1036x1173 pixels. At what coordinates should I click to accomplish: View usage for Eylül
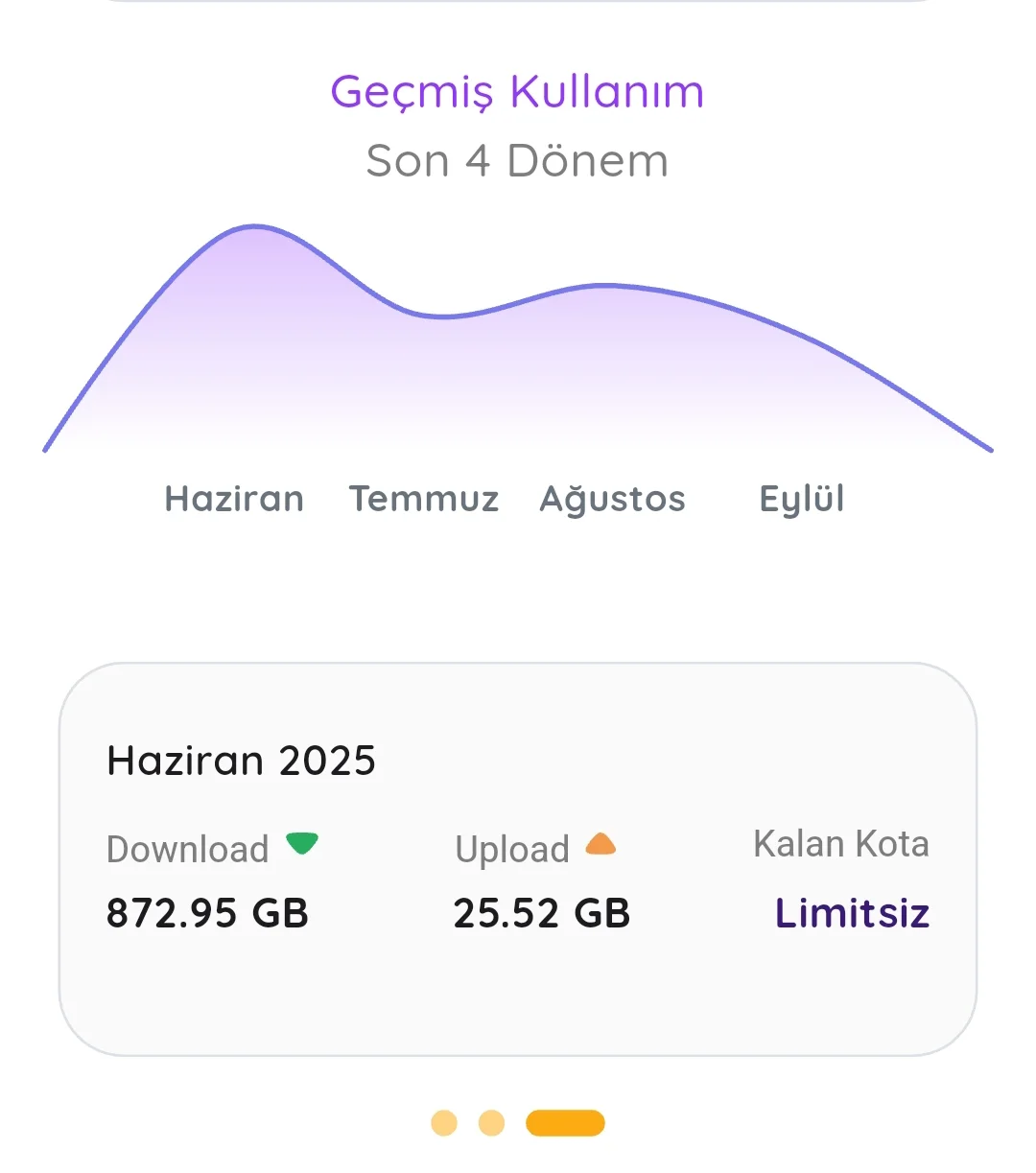(802, 499)
